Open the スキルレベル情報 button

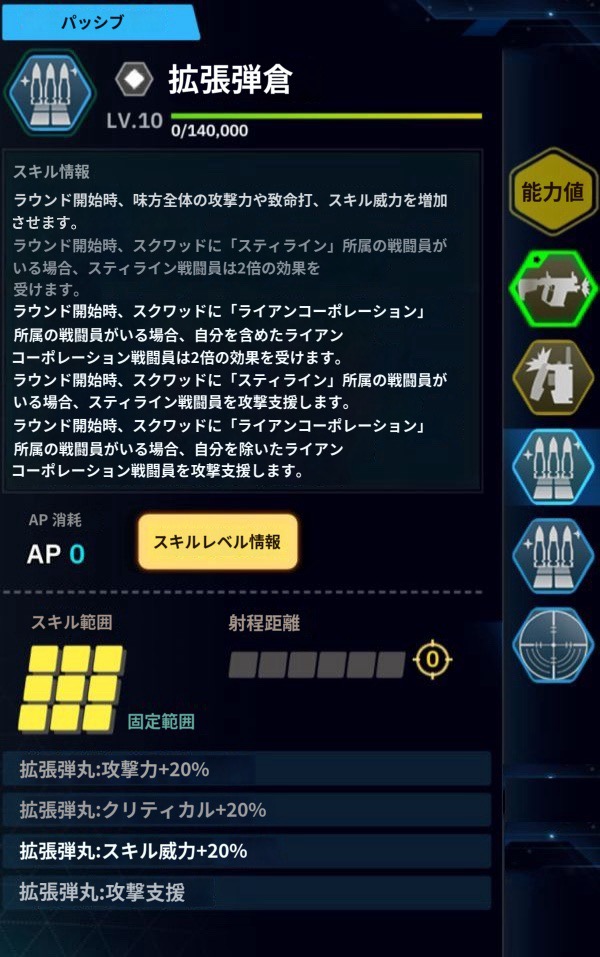(217, 542)
